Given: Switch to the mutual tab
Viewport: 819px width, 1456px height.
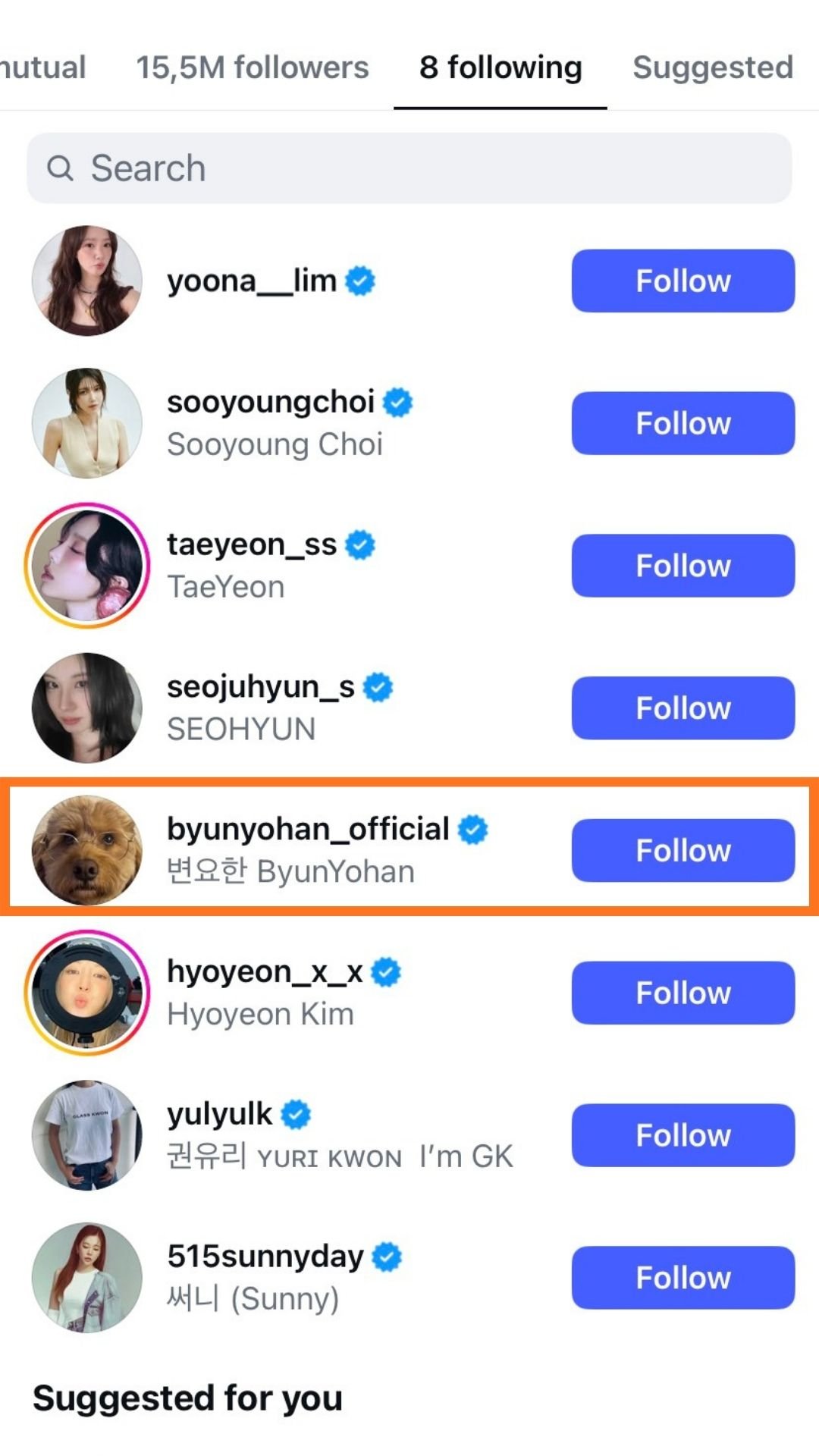Looking at the screenshot, I should 42,67.
